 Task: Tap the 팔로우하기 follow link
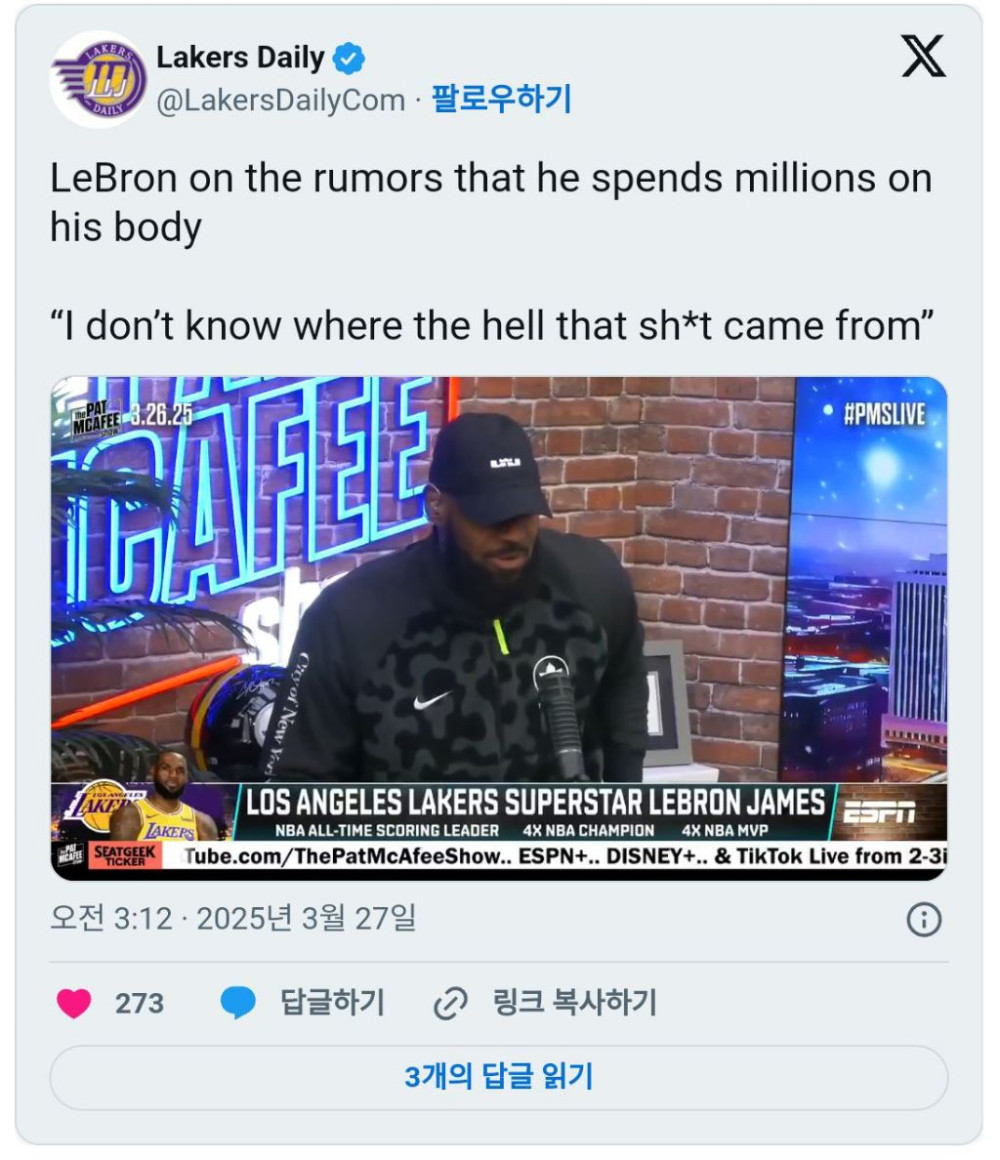point(500,100)
